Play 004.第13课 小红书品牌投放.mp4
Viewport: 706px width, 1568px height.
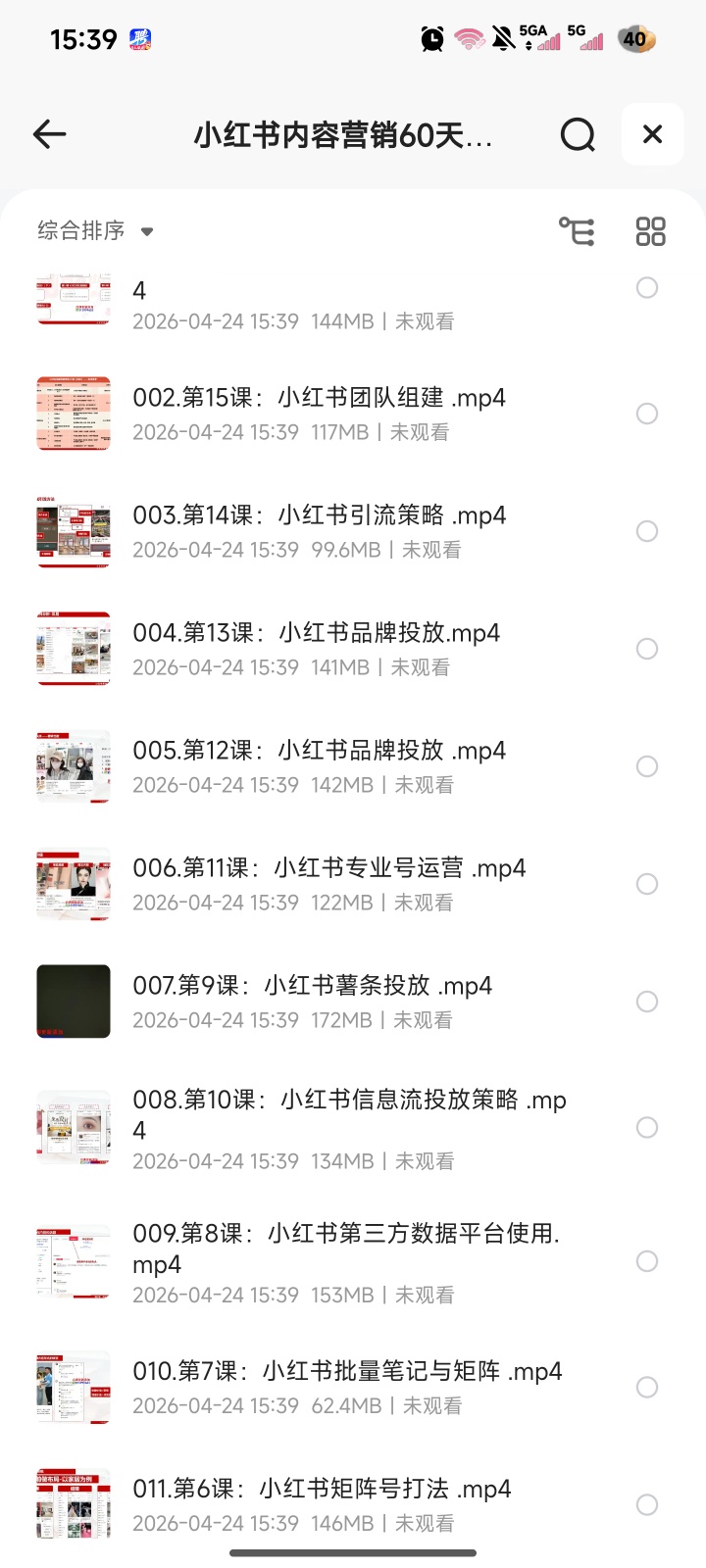tap(316, 633)
